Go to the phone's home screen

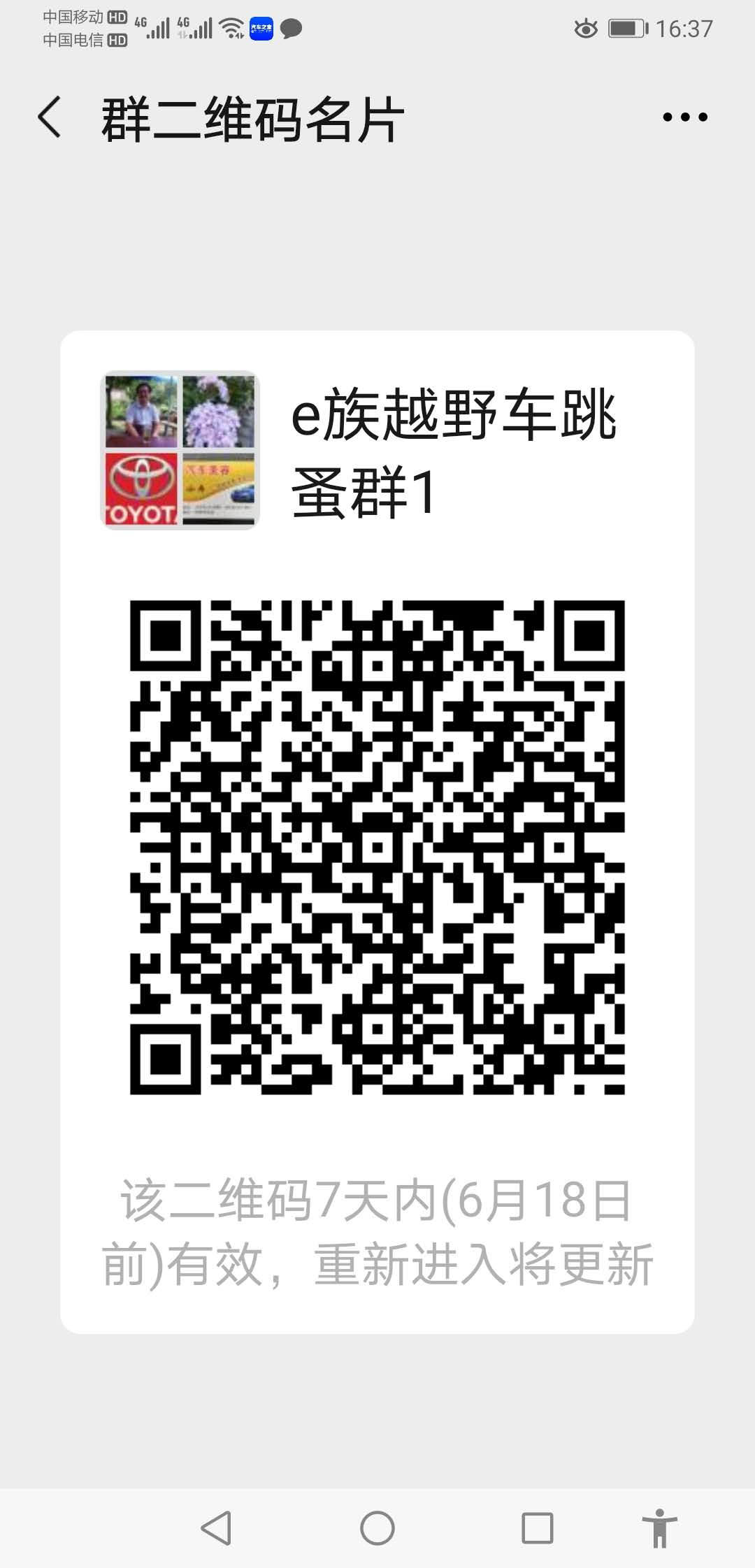click(x=377, y=1527)
